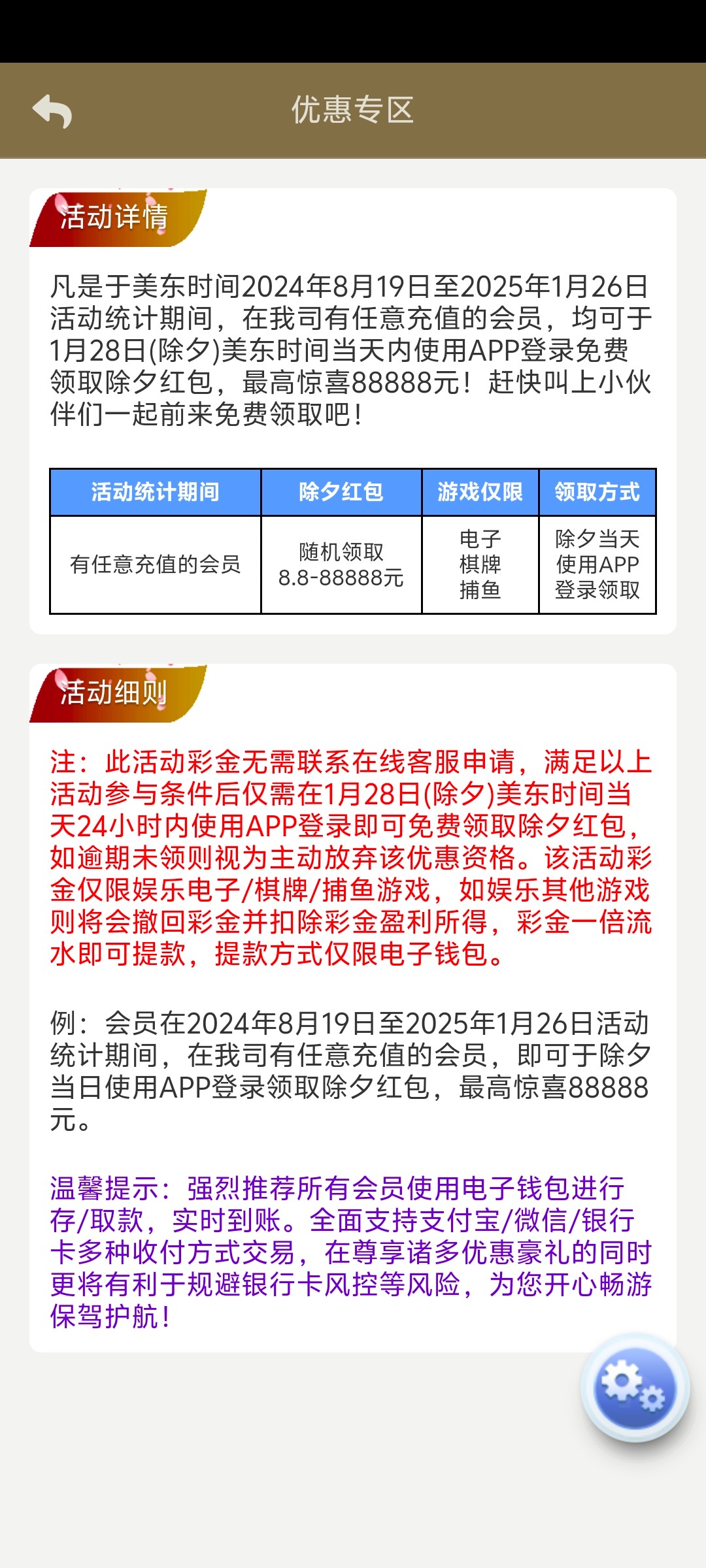Image resolution: width=706 pixels, height=1568 pixels.
Task: Go back using the top-left arrow
Action: click(52, 111)
